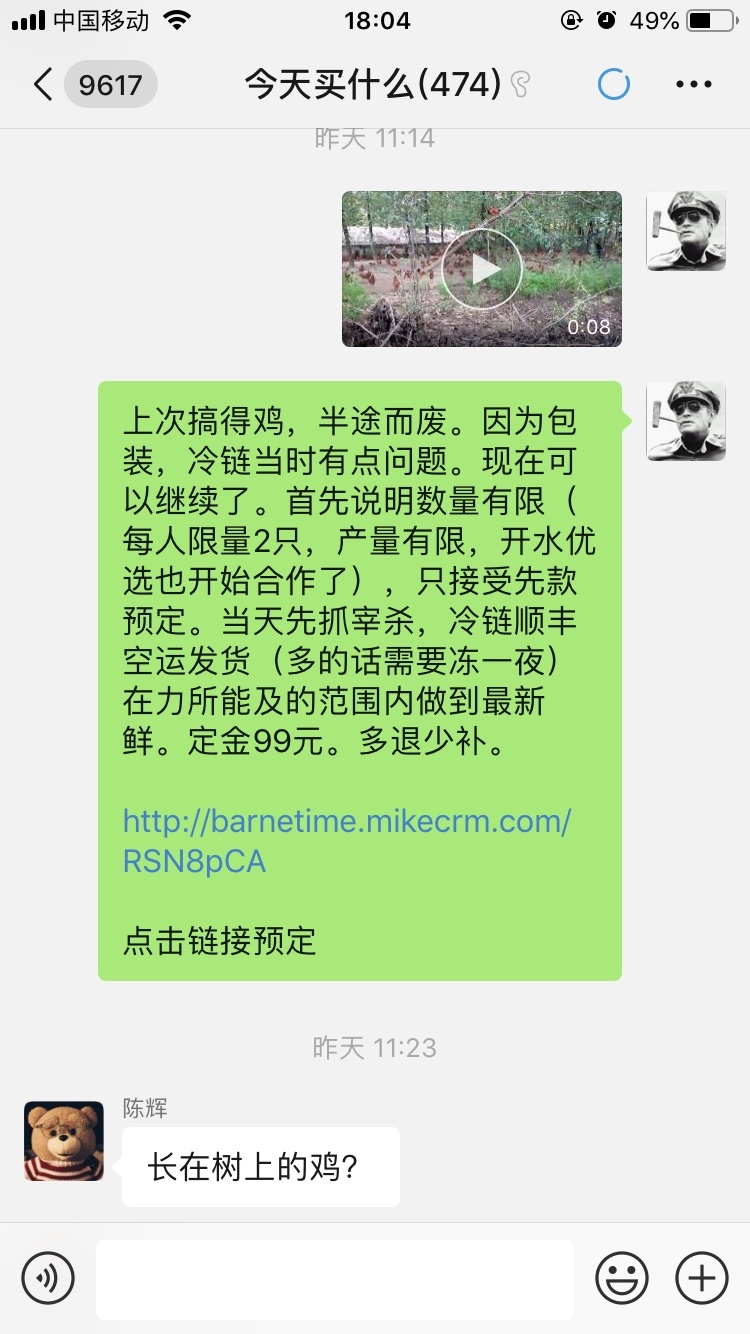Tap the back arrow to leave the chat
Screen dimensions: 750x1334
[x=41, y=85]
